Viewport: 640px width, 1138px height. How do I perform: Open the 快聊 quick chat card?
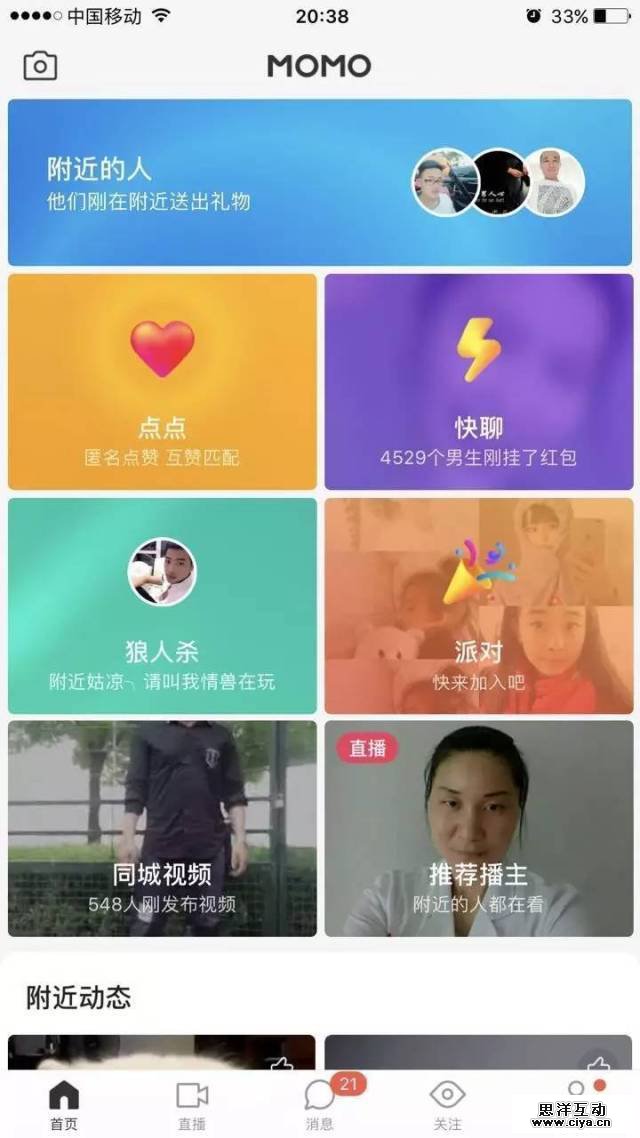[478, 382]
